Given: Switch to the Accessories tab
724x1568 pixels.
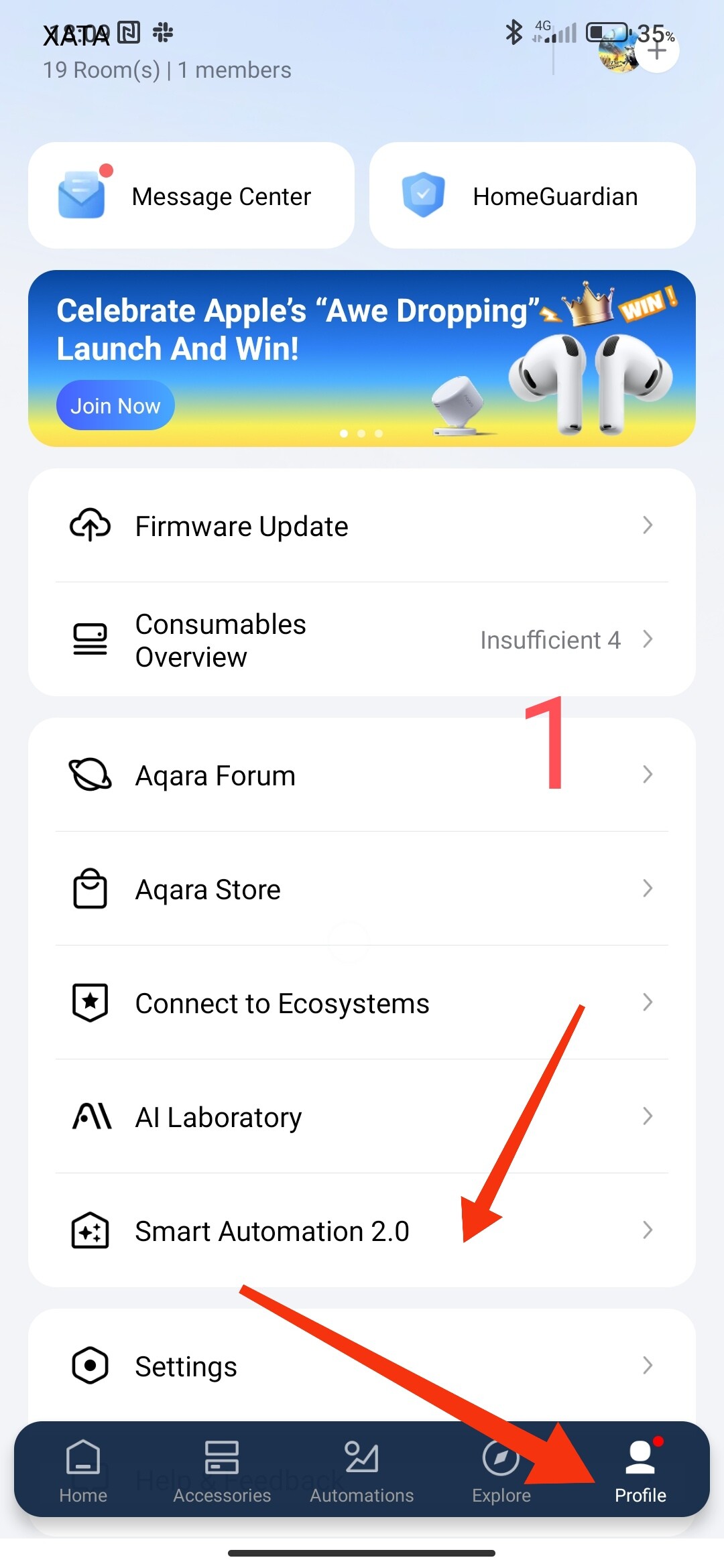Looking at the screenshot, I should click(x=222, y=1471).
